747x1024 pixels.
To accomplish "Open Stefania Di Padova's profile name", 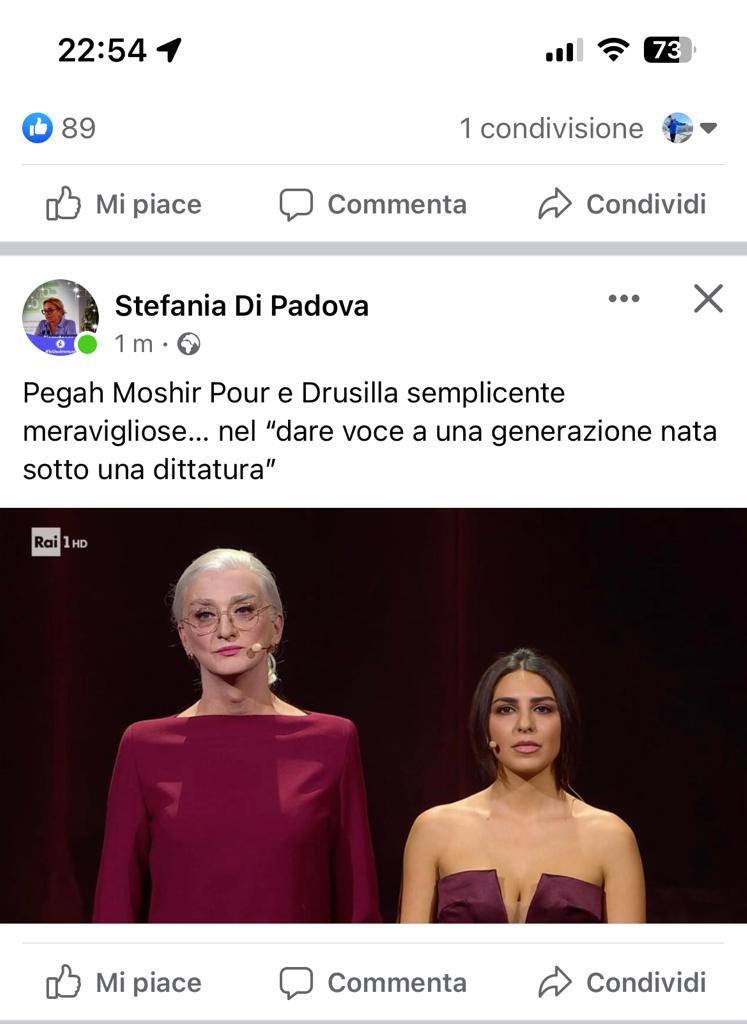I will click(x=241, y=305).
